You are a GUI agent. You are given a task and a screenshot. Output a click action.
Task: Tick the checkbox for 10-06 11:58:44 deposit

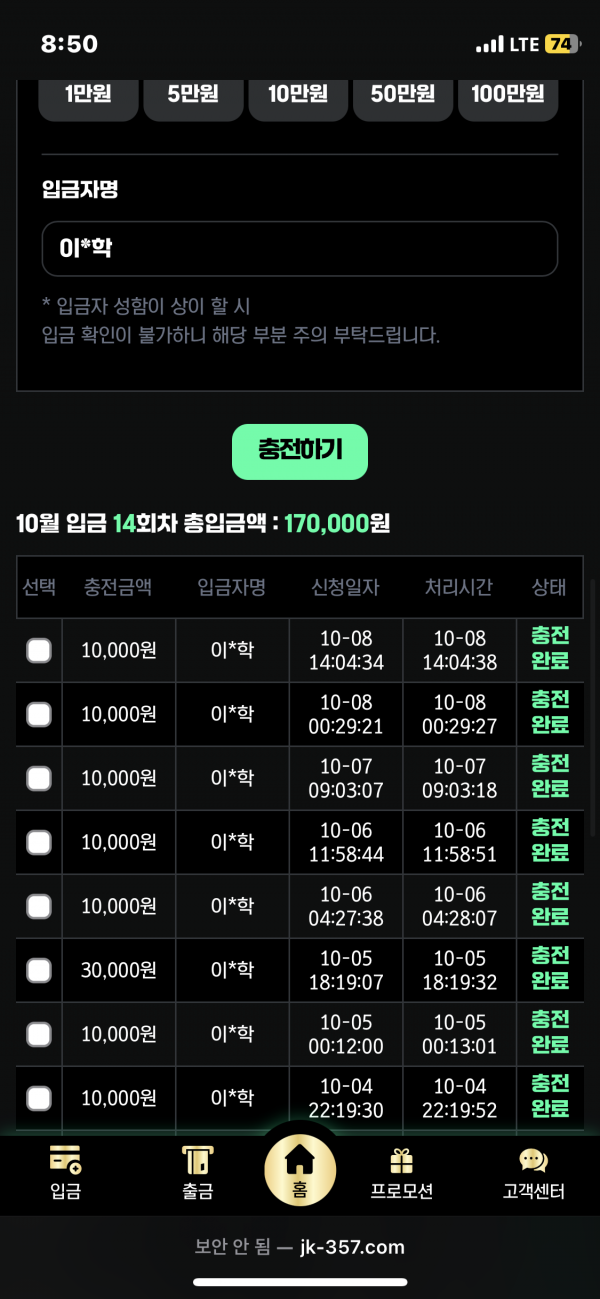pyautogui.click(x=39, y=842)
